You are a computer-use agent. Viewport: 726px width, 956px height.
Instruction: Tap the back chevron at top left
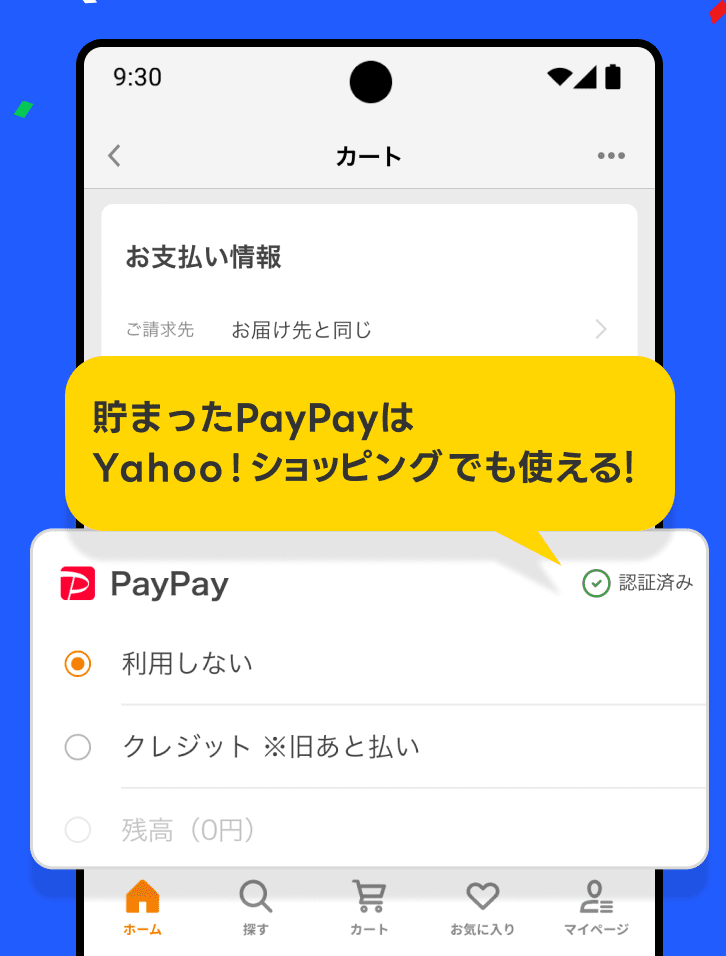113,156
